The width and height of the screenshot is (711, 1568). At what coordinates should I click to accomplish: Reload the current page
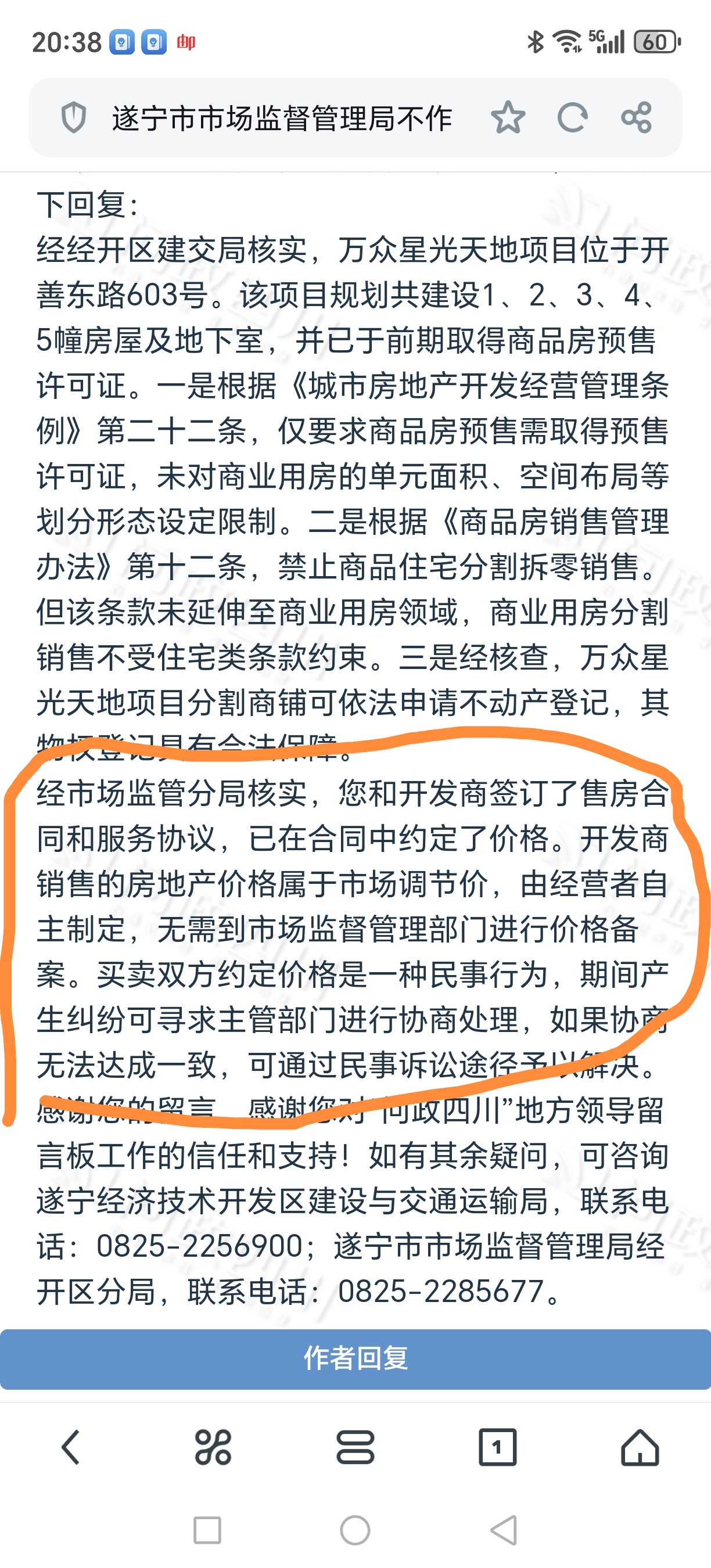pos(572,118)
